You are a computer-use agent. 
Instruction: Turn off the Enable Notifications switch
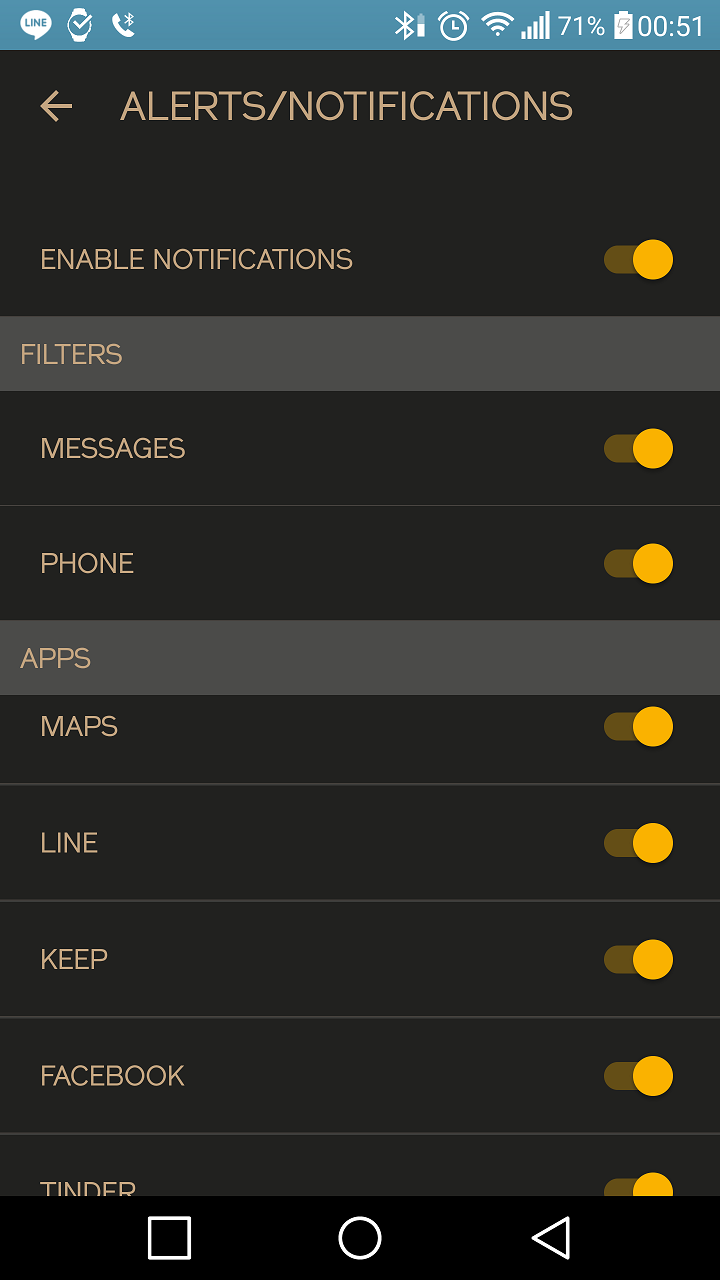(638, 260)
